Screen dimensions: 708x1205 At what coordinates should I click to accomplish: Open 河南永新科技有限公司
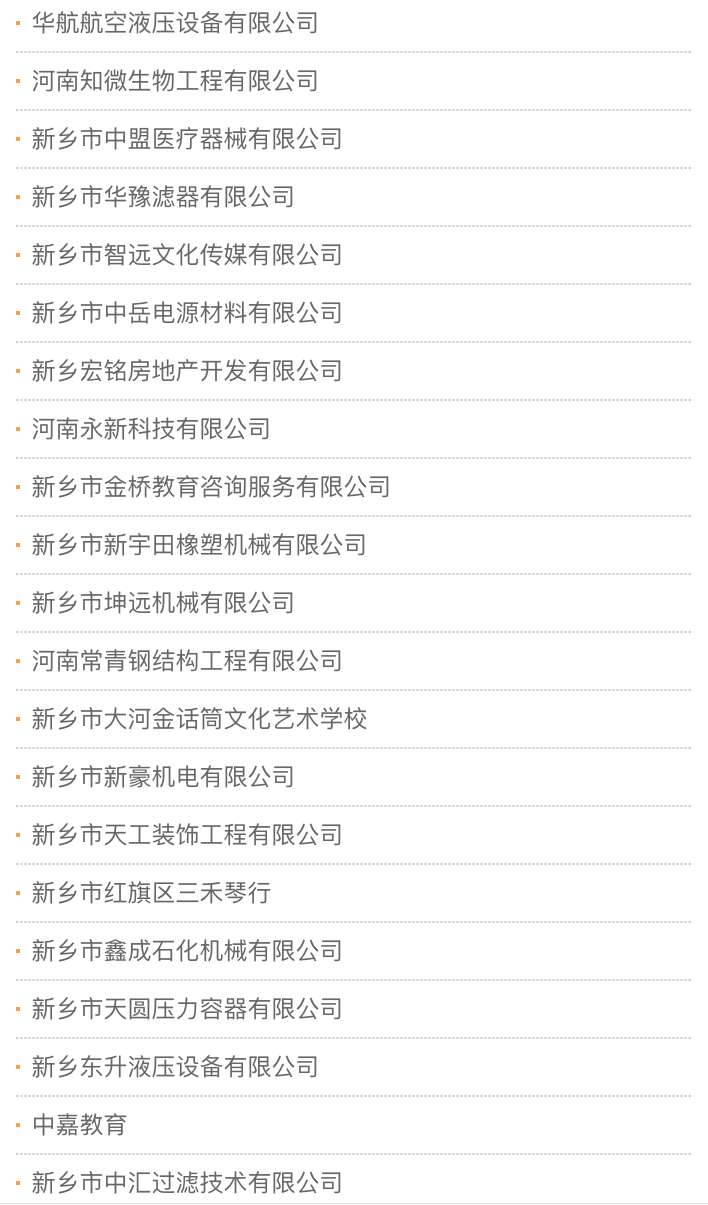tap(151, 429)
